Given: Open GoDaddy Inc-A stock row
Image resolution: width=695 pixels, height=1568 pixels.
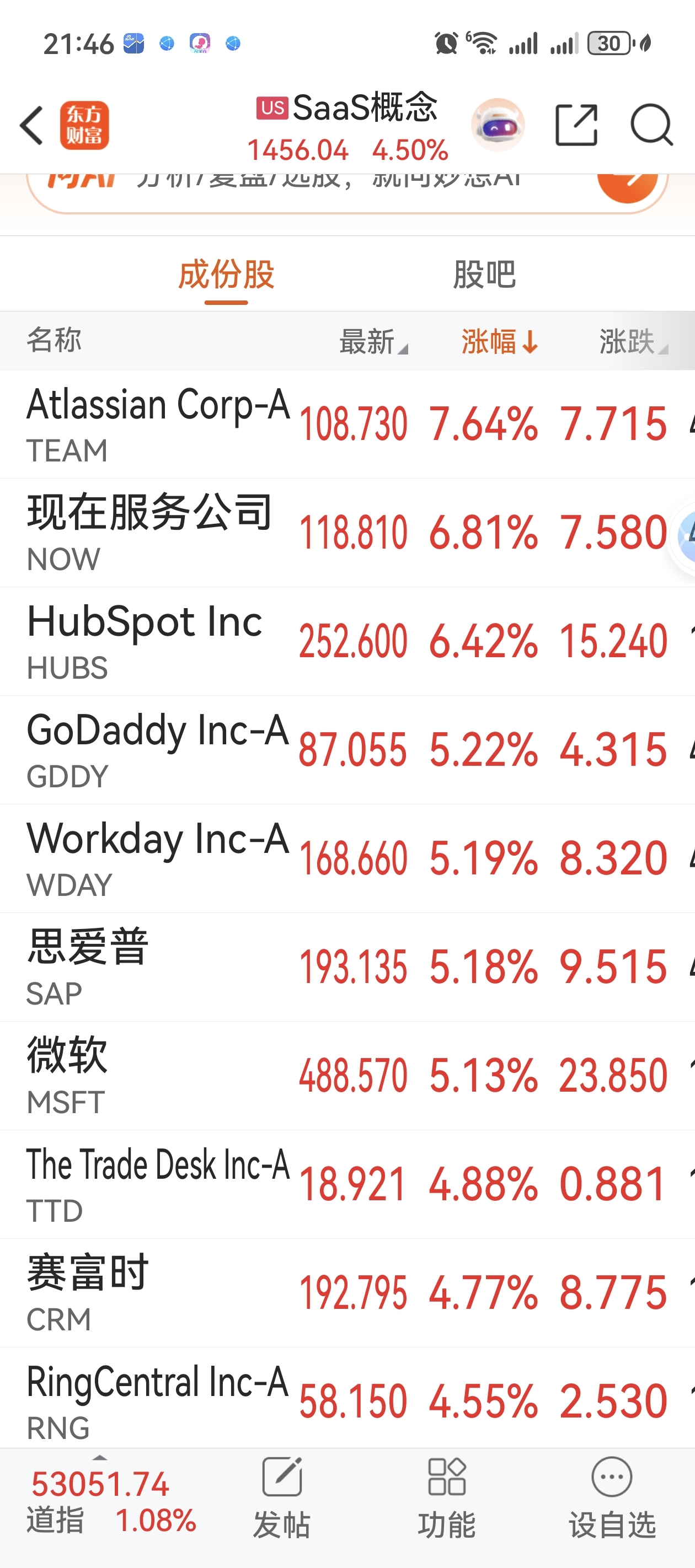Looking at the screenshot, I should 347,750.
